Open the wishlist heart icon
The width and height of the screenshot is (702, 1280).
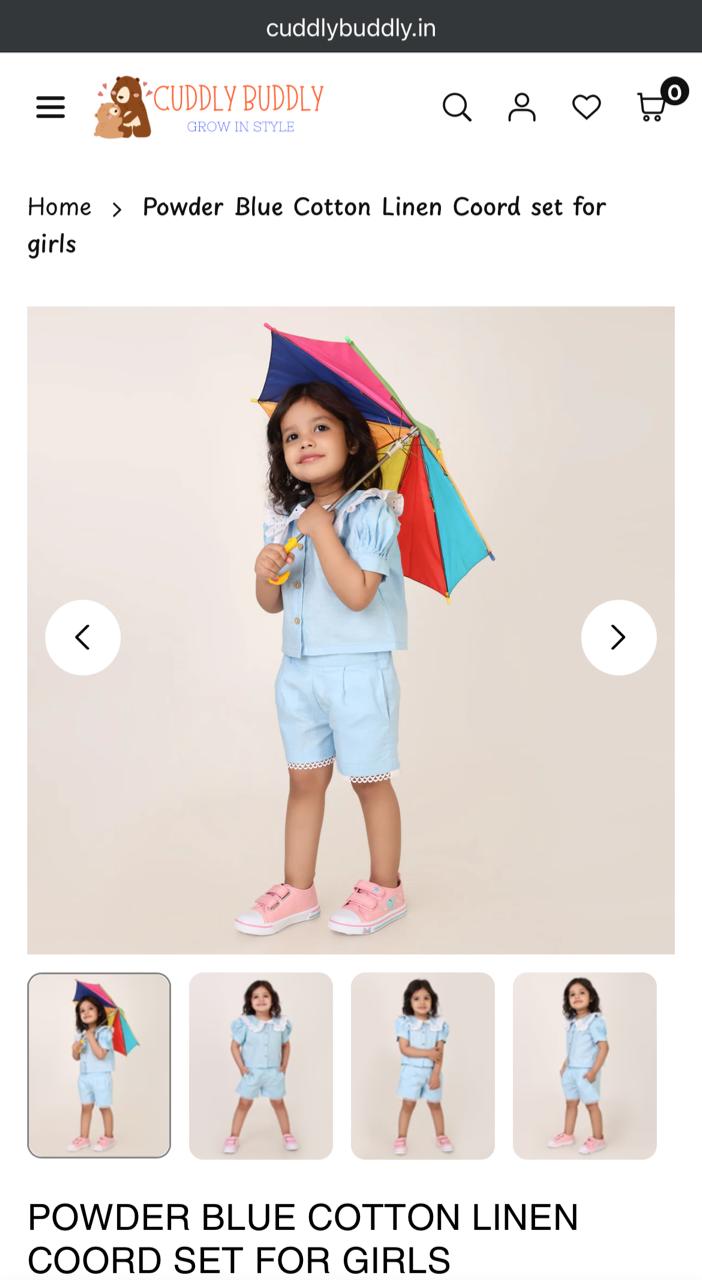586,107
